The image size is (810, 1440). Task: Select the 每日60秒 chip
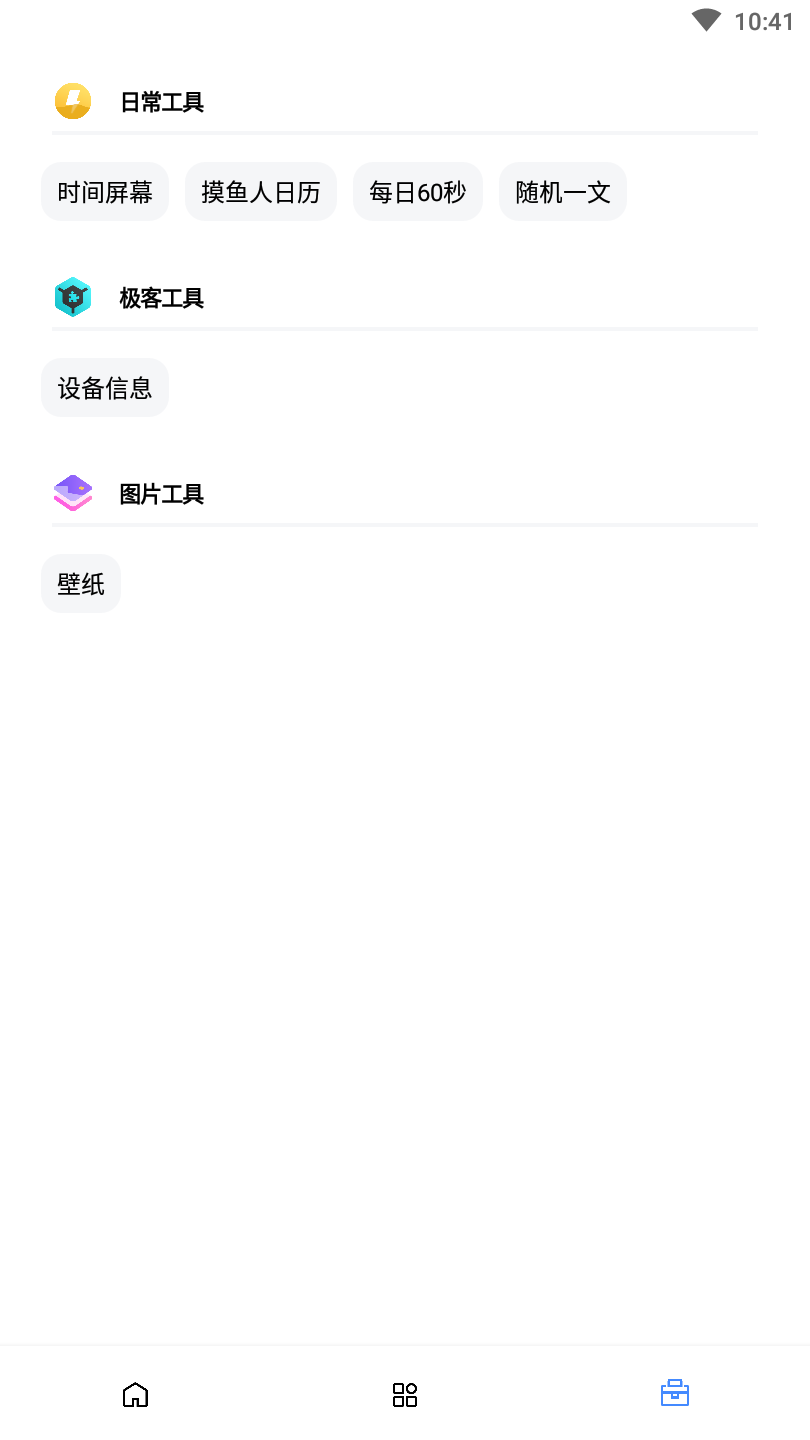[x=418, y=192]
